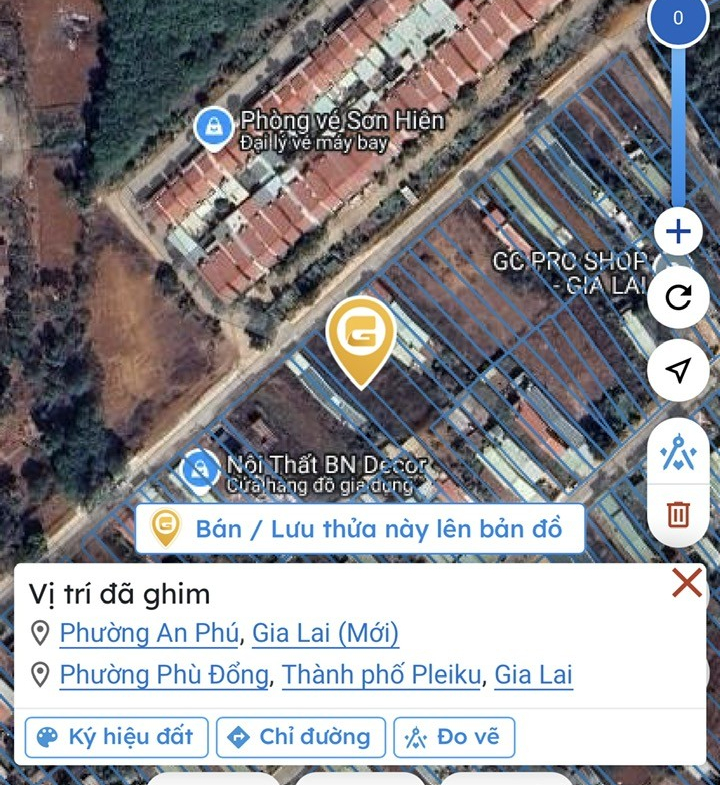Tap the Nội Thất BN Decor marker

click(200, 468)
